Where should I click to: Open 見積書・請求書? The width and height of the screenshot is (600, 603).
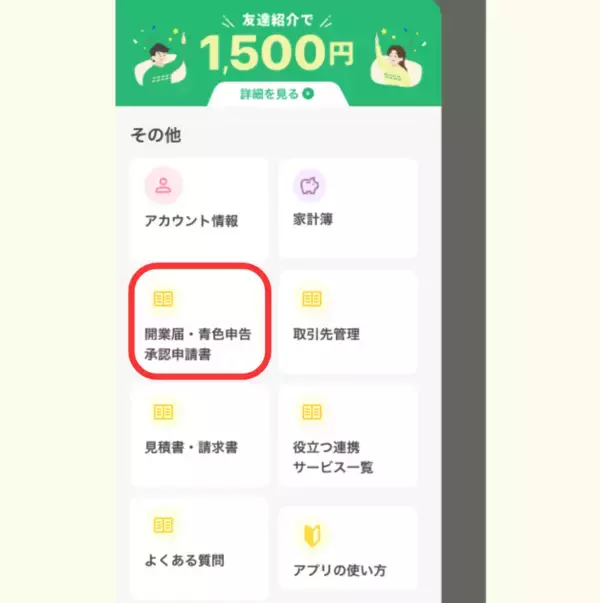point(199,434)
